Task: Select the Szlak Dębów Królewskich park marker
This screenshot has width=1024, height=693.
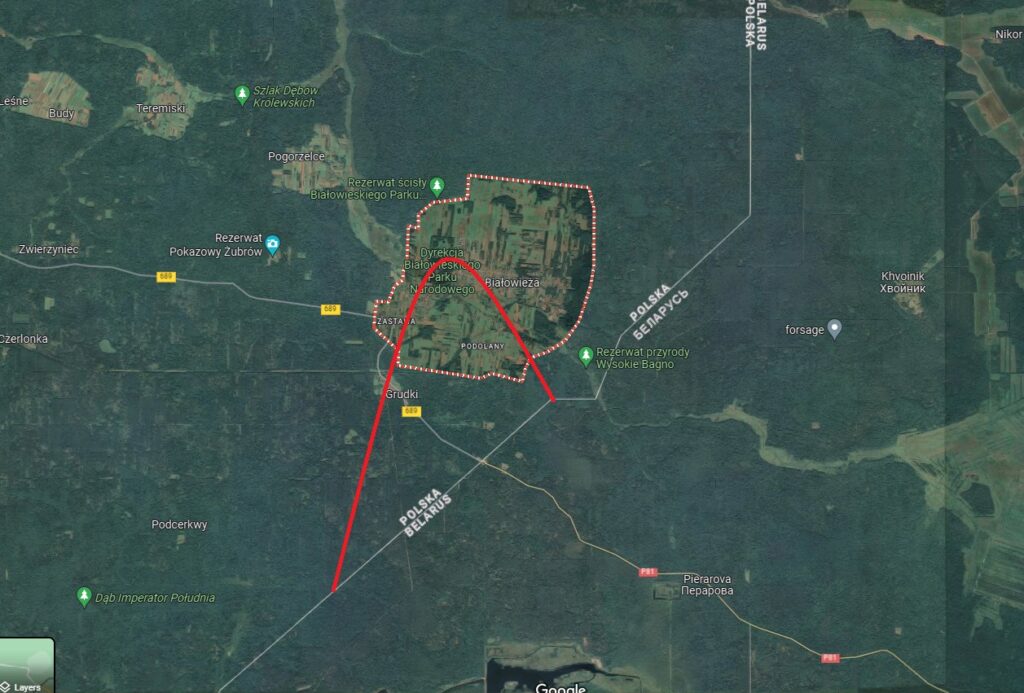Action: tap(241, 94)
